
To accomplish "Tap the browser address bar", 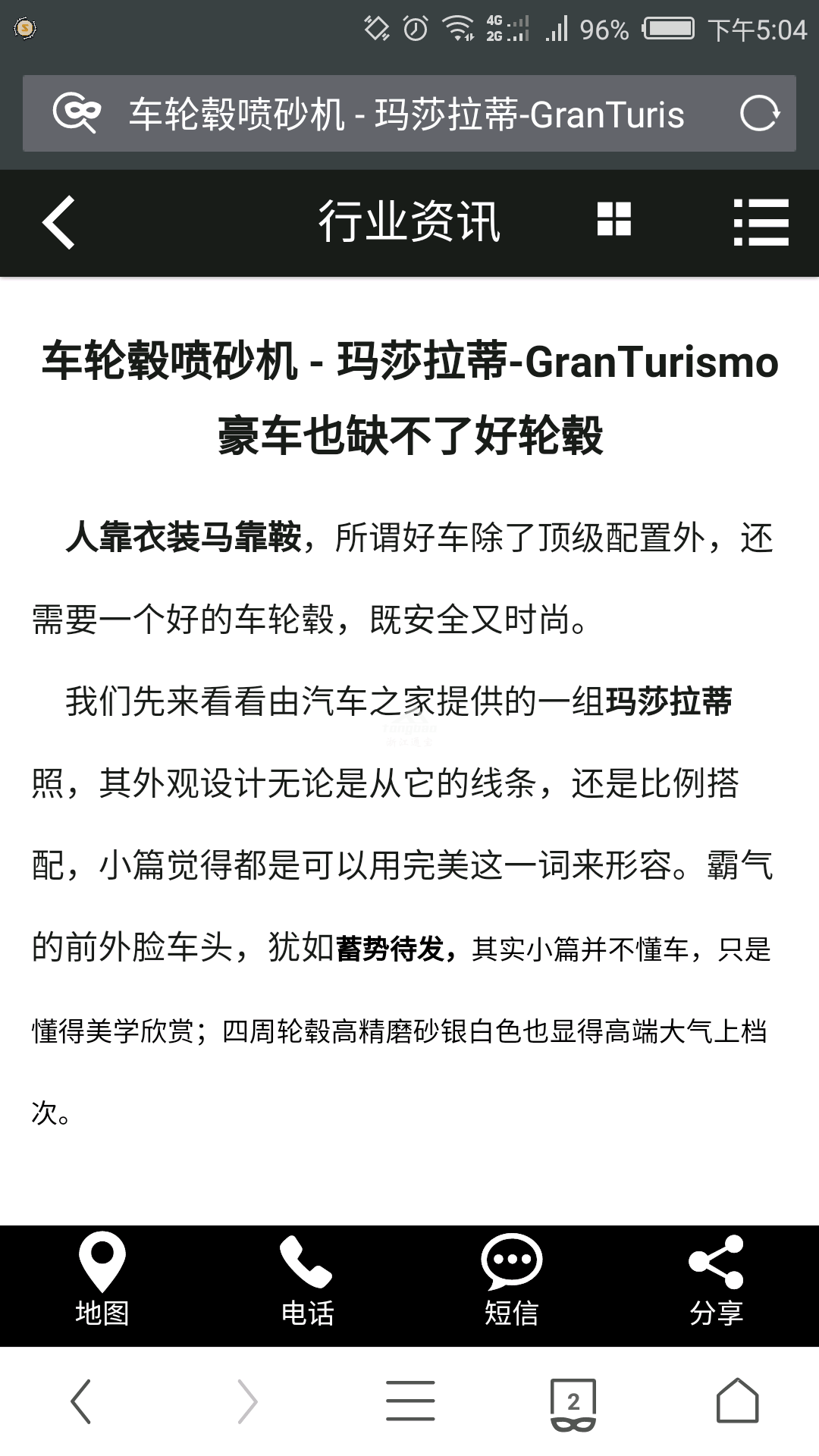I will 406,115.
